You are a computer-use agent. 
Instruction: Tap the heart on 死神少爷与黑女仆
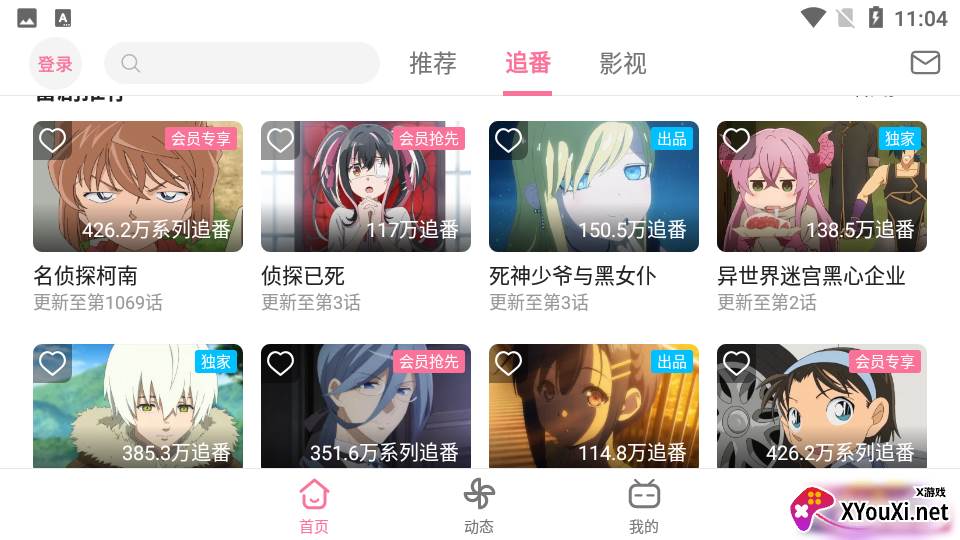pyautogui.click(x=508, y=141)
